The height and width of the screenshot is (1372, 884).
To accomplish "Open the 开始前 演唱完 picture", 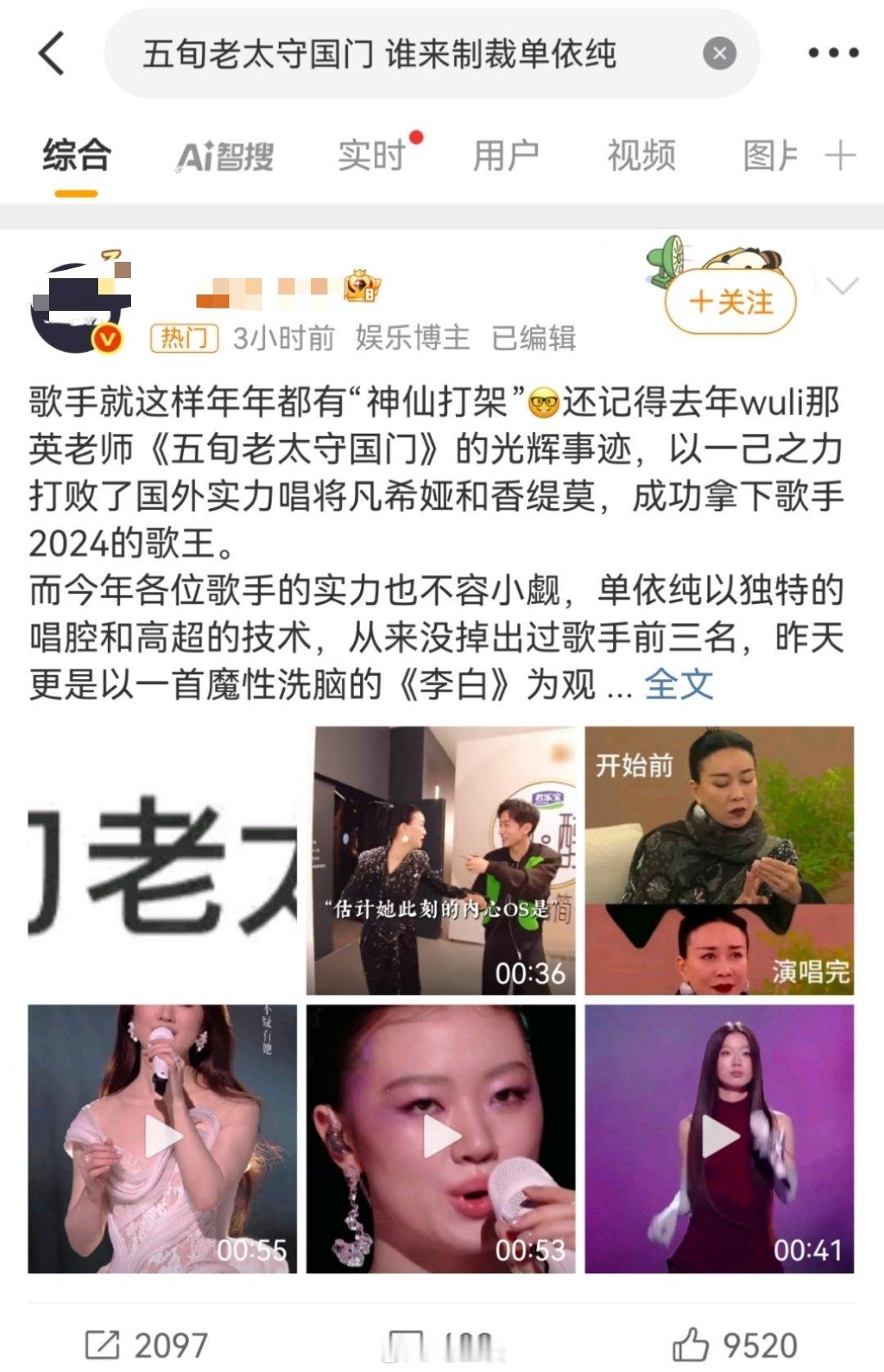I will tap(719, 860).
